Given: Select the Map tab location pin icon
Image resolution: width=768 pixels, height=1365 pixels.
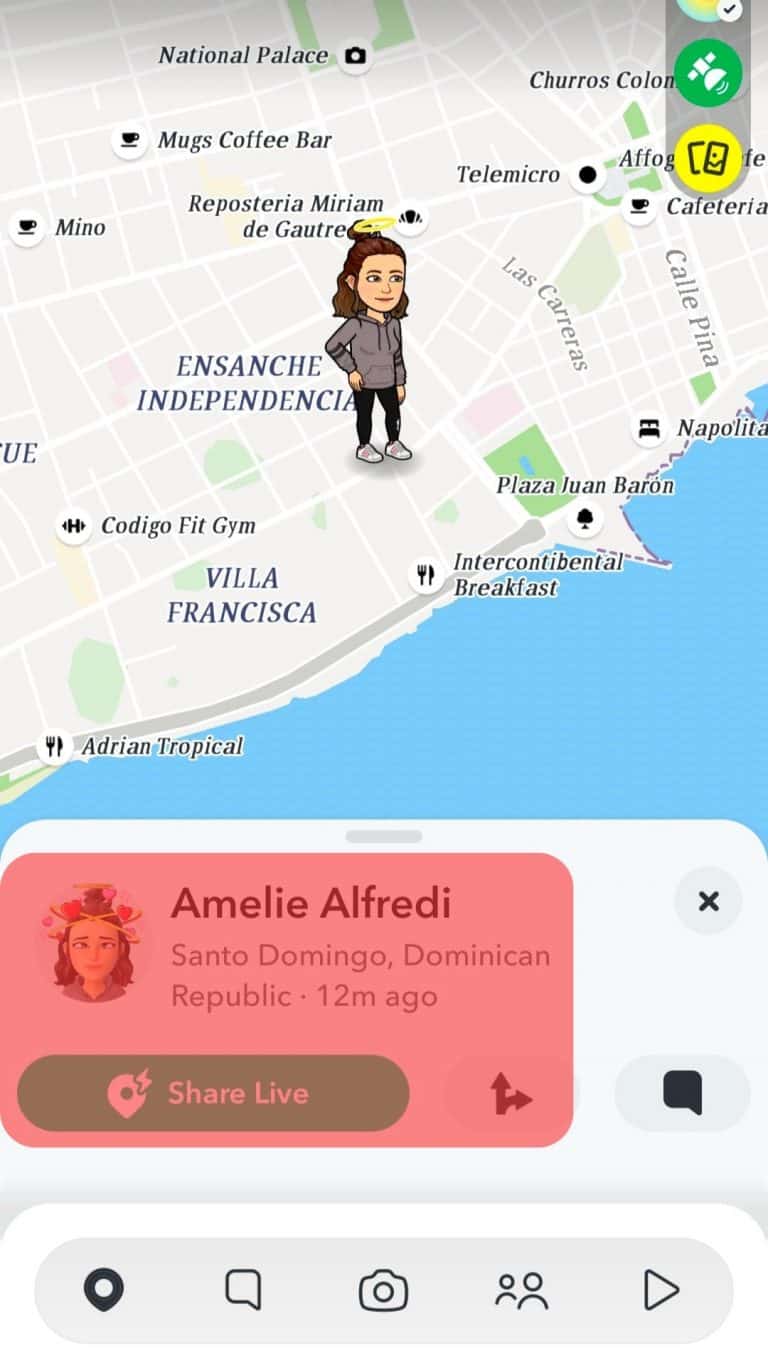Looking at the screenshot, I should [104, 1290].
